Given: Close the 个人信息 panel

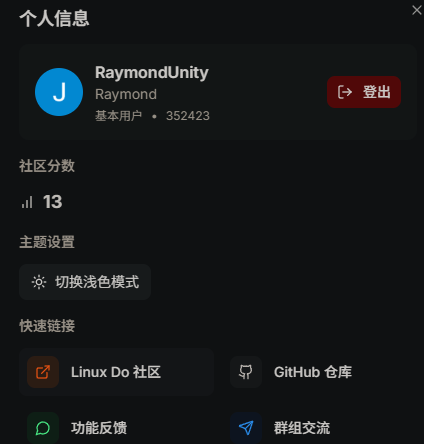Looking at the screenshot, I should (x=417, y=10).
